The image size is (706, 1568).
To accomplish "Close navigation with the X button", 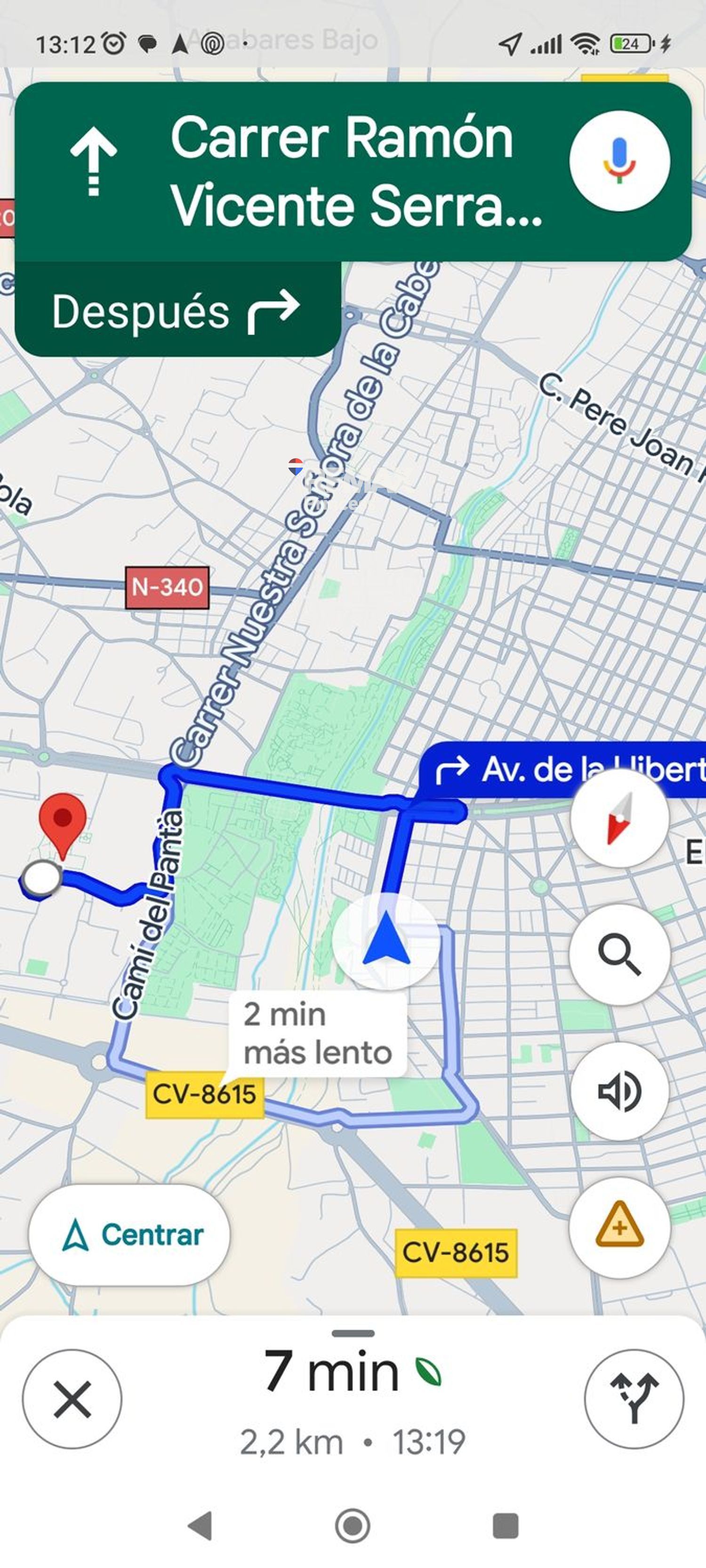I will (x=72, y=1400).
